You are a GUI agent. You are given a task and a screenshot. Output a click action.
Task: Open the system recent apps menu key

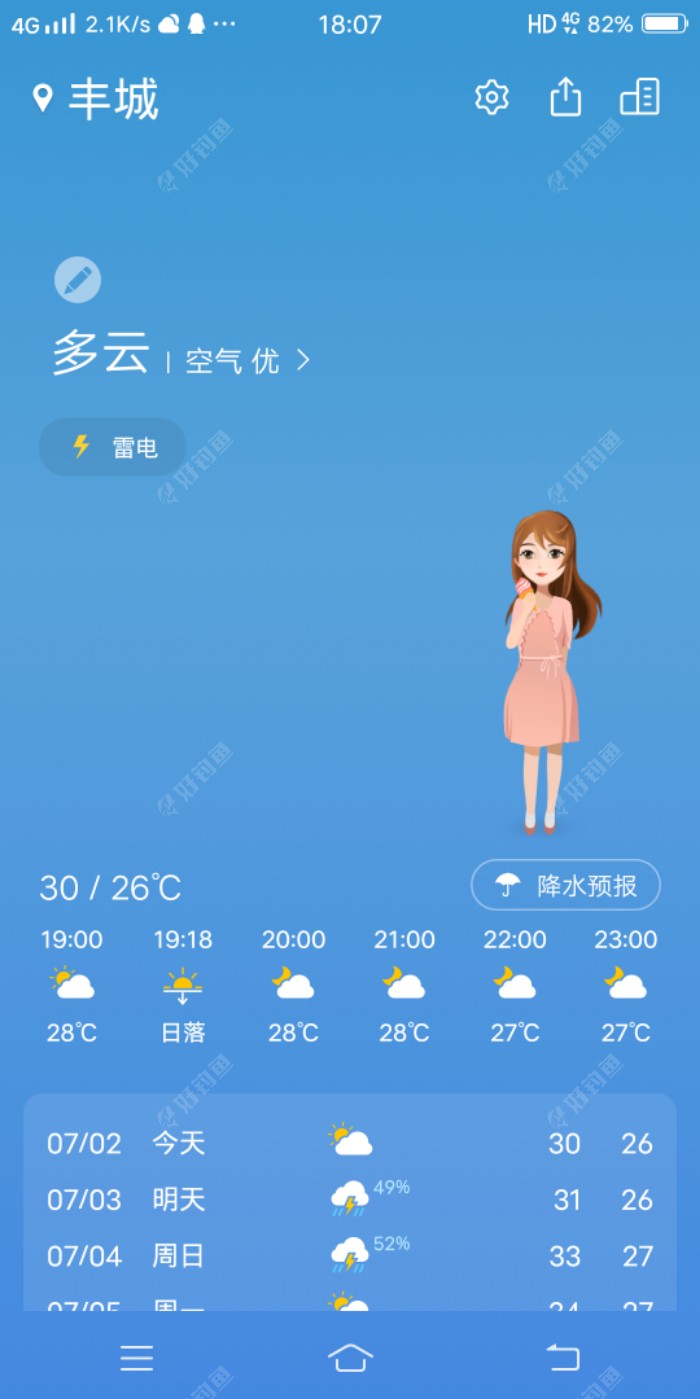point(137,1357)
